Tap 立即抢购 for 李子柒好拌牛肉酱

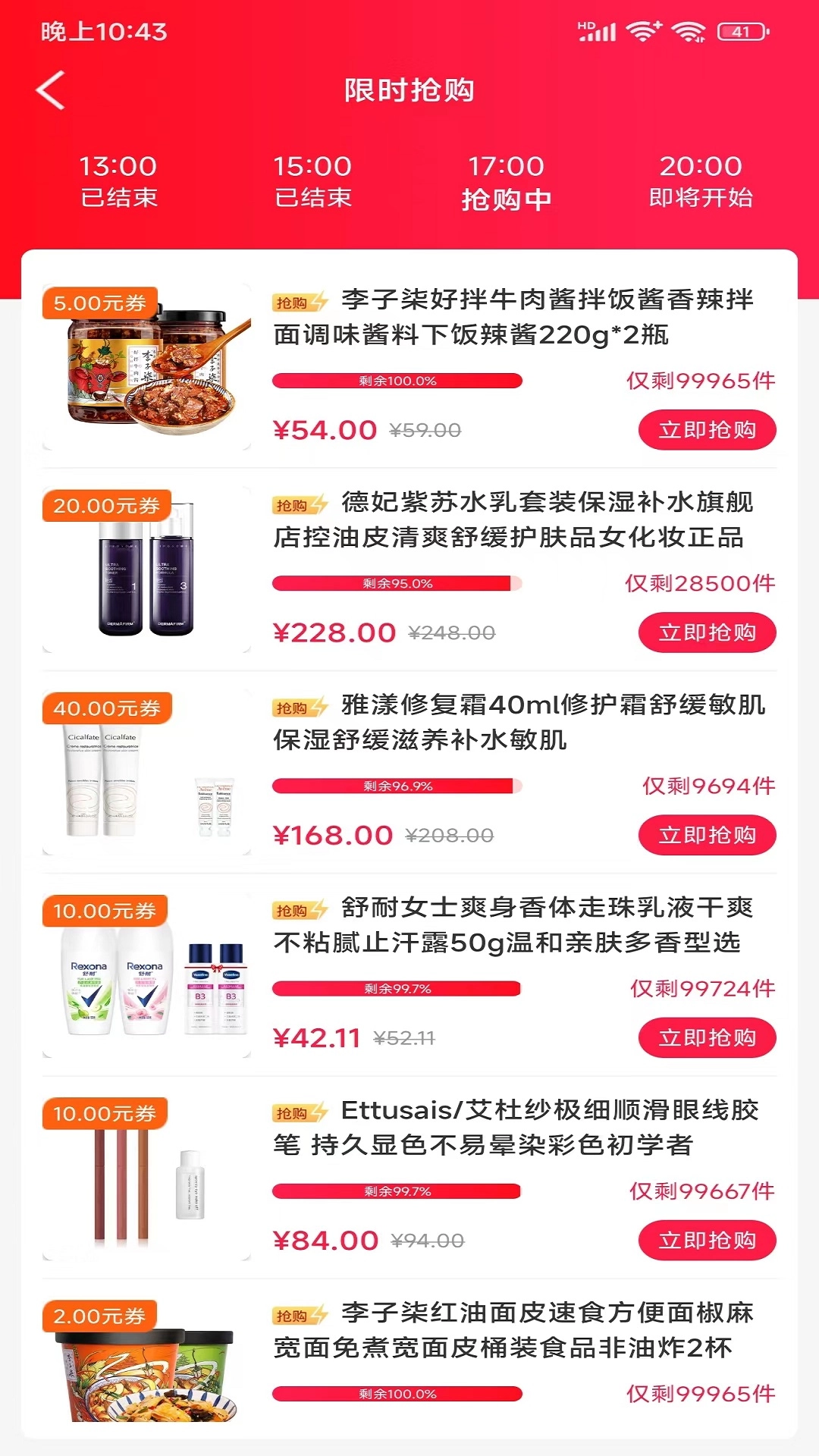pyautogui.click(x=707, y=430)
